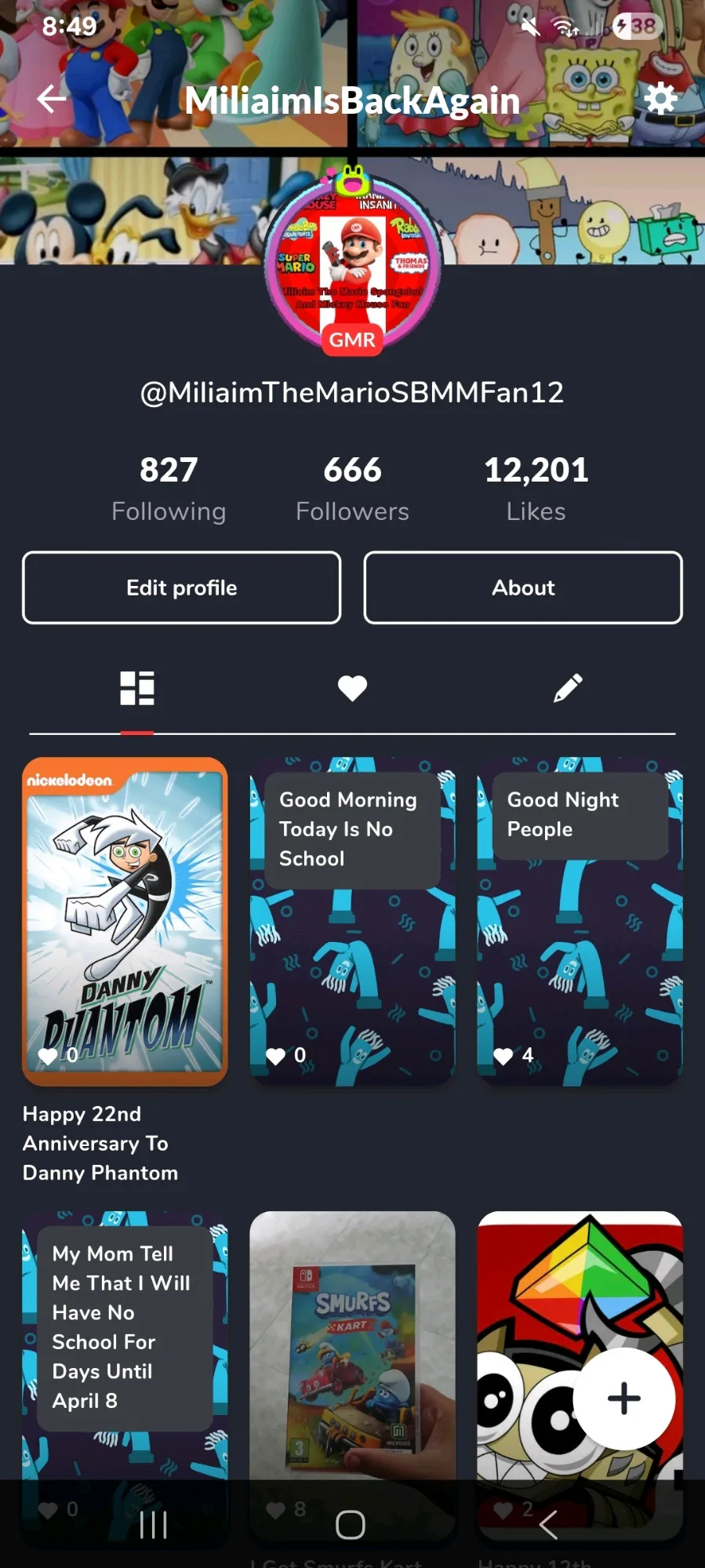705x1568 pixels.
Task: Open the My Mom Tell Me post
Action: [x=125, y=1333]
